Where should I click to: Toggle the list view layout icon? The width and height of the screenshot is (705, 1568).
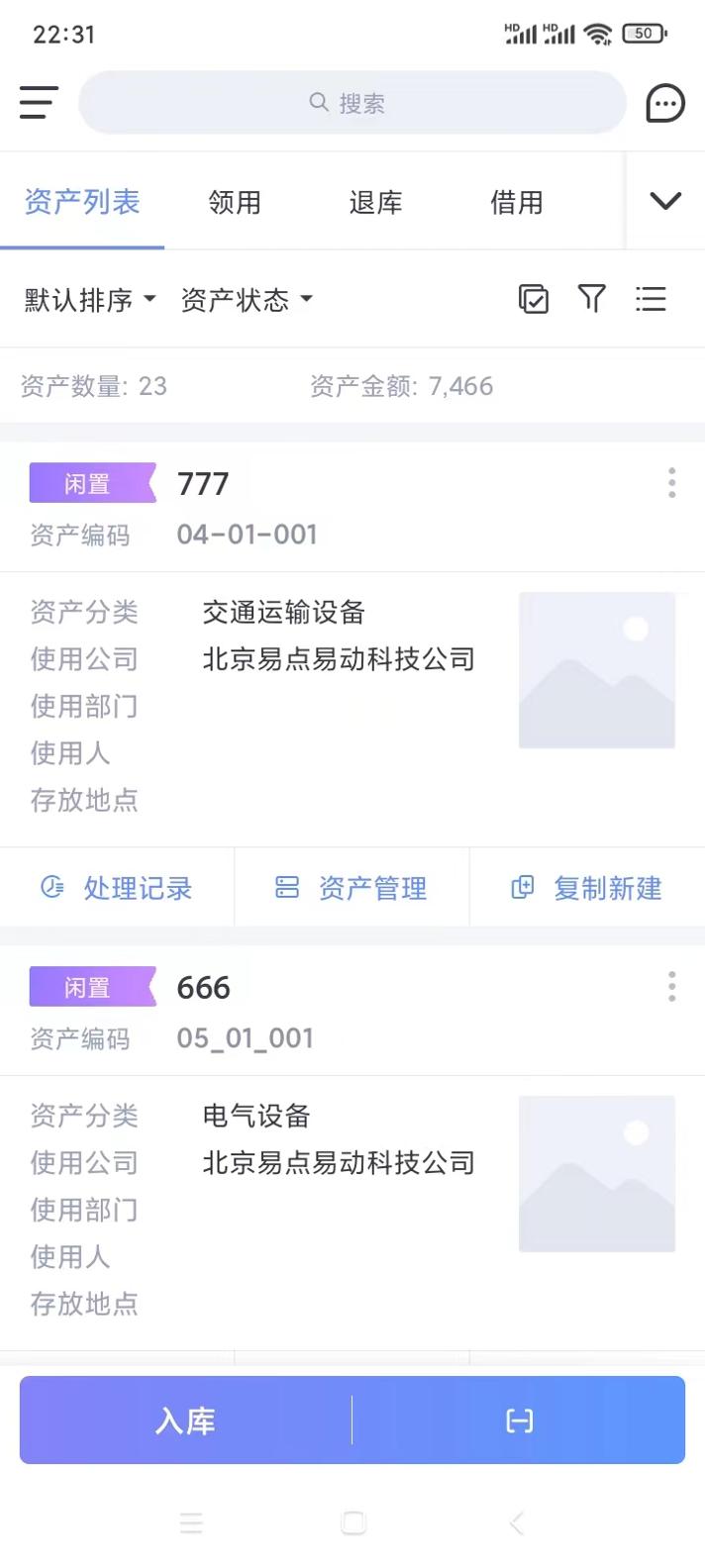[651, 299]
